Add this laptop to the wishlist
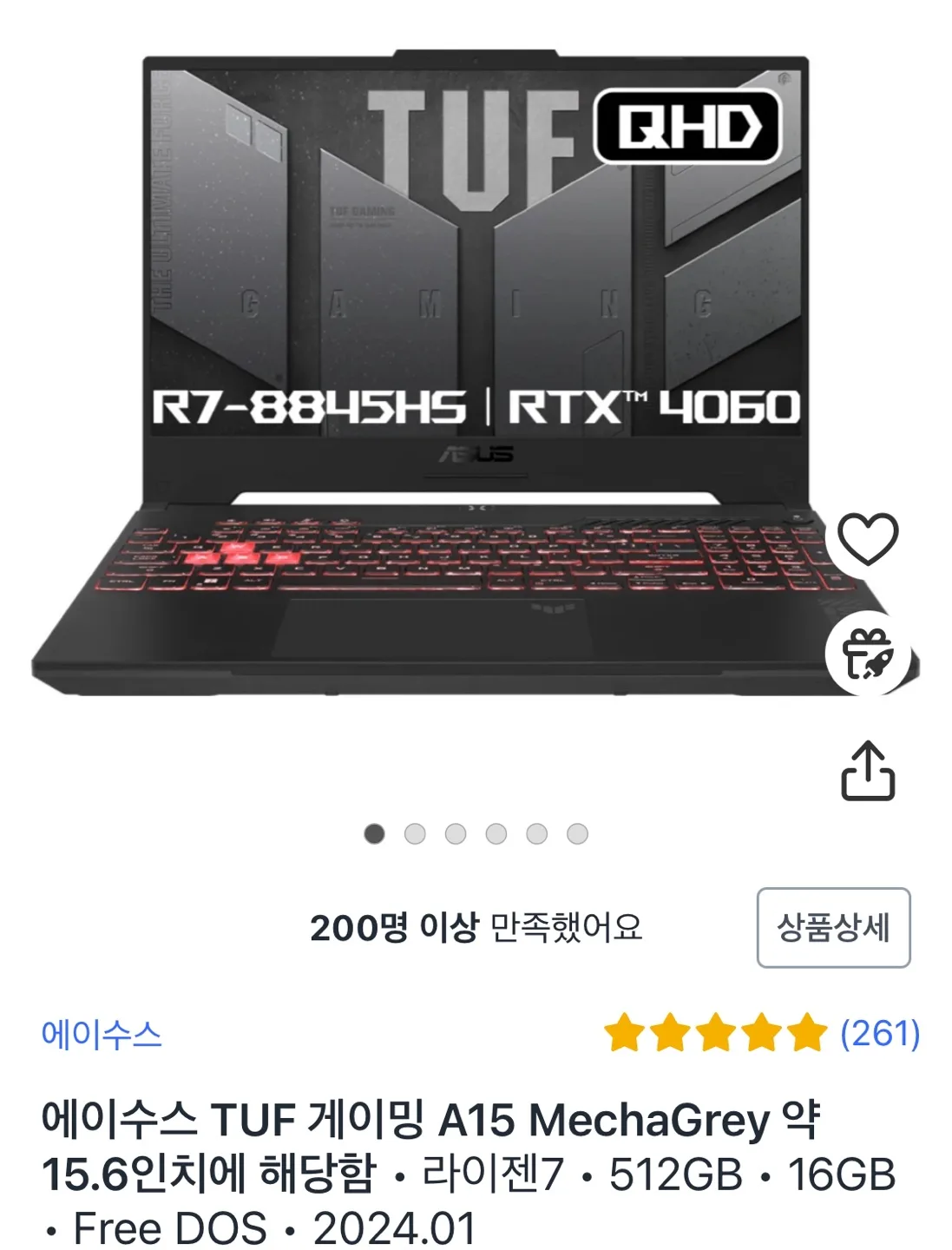The image size is (952, 1250). tap(868, 539)
